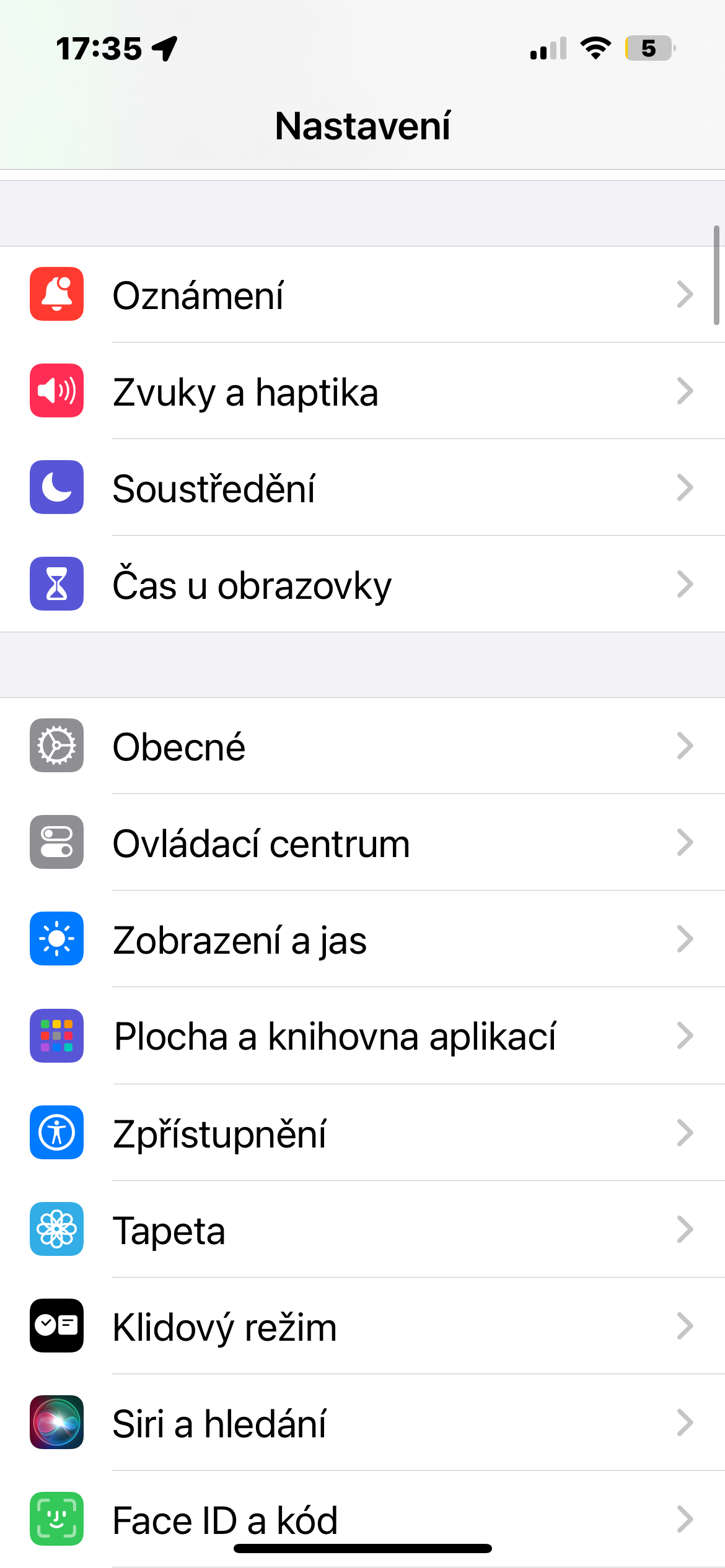Open Obecné settings

[362, 746]
